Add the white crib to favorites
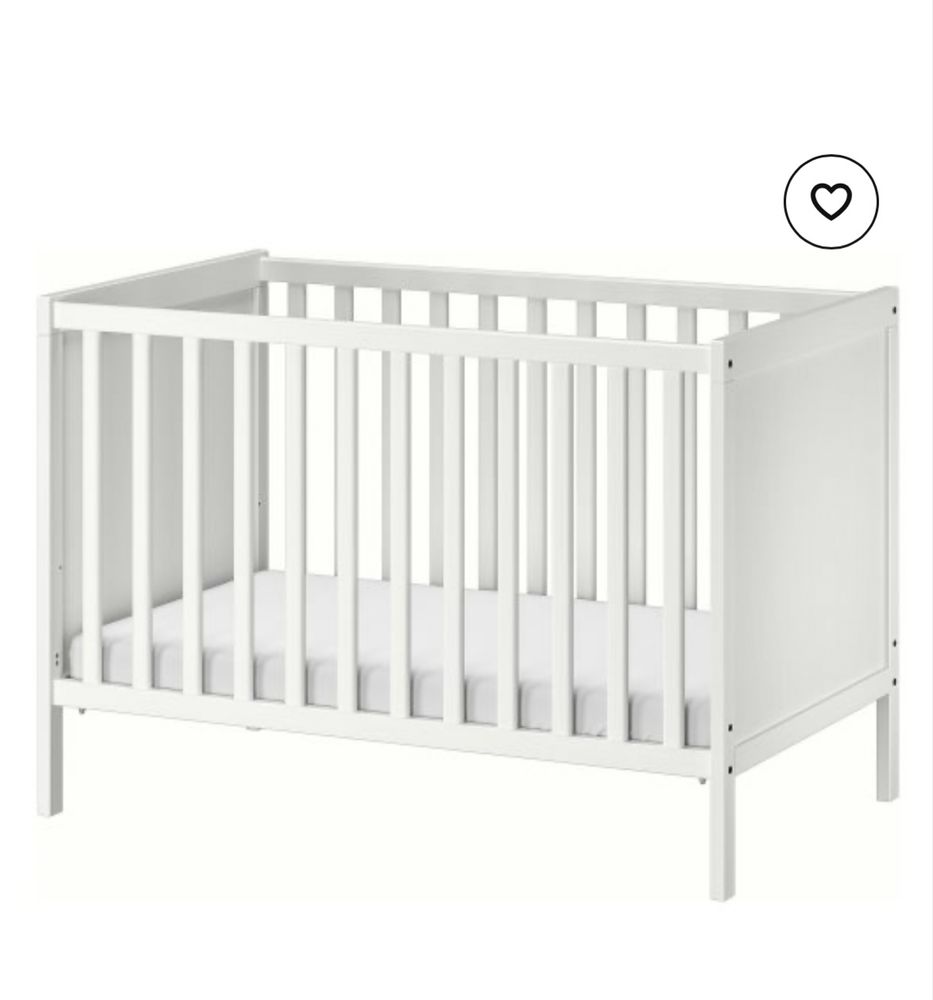Image resolution: width=933 pixels, height=1000 pixels. 830,201
